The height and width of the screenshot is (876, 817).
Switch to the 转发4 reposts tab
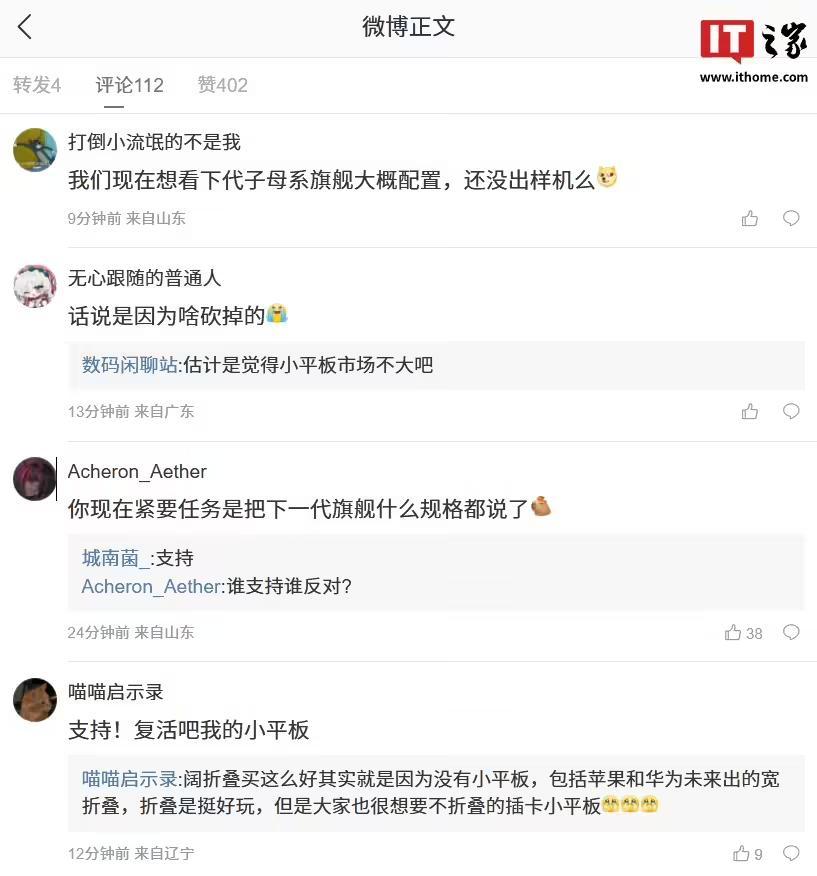click(x=37, y=85)
